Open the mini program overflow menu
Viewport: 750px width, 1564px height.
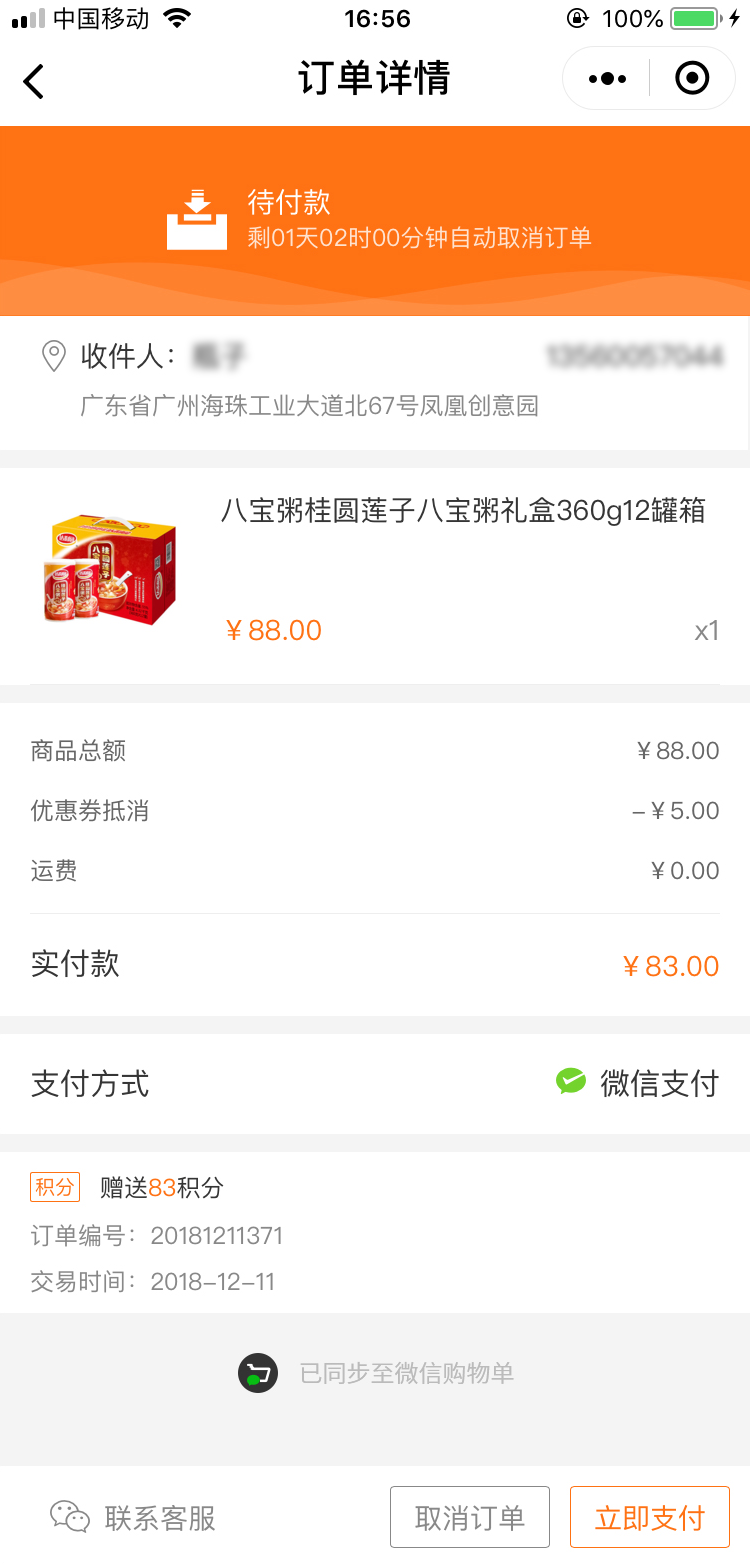coord(607,79)
